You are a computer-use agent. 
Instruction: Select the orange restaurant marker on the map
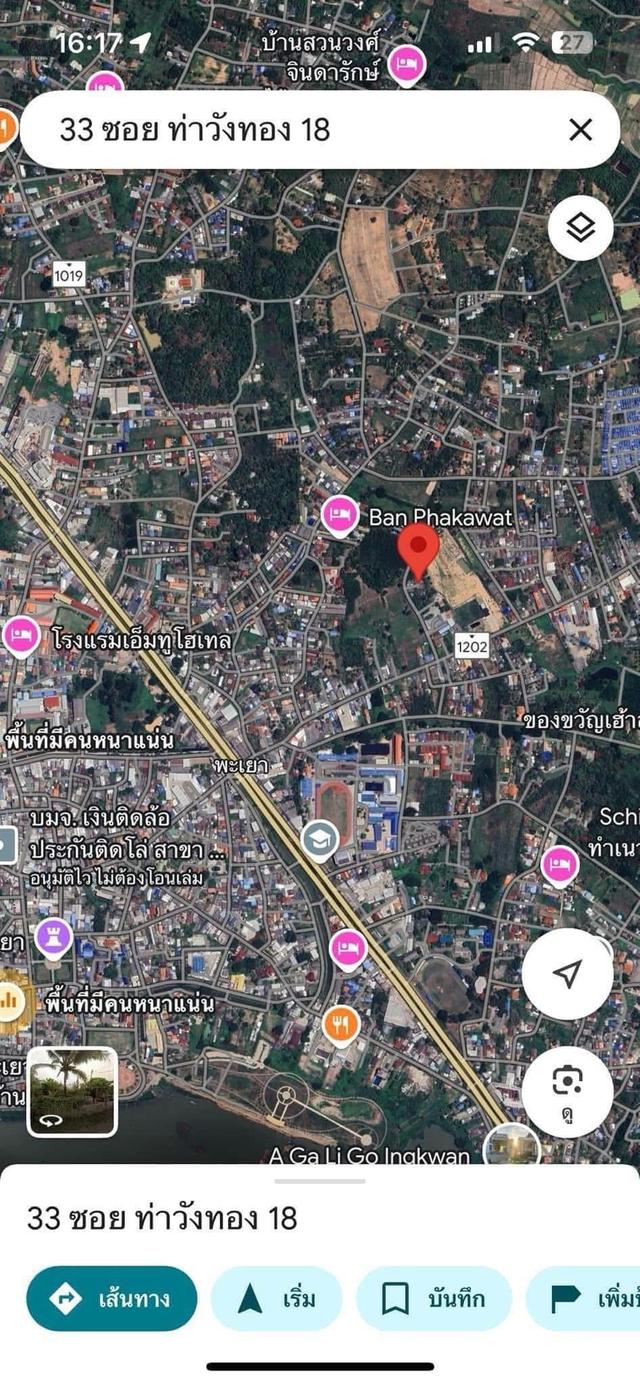[x=341, y=1023]
